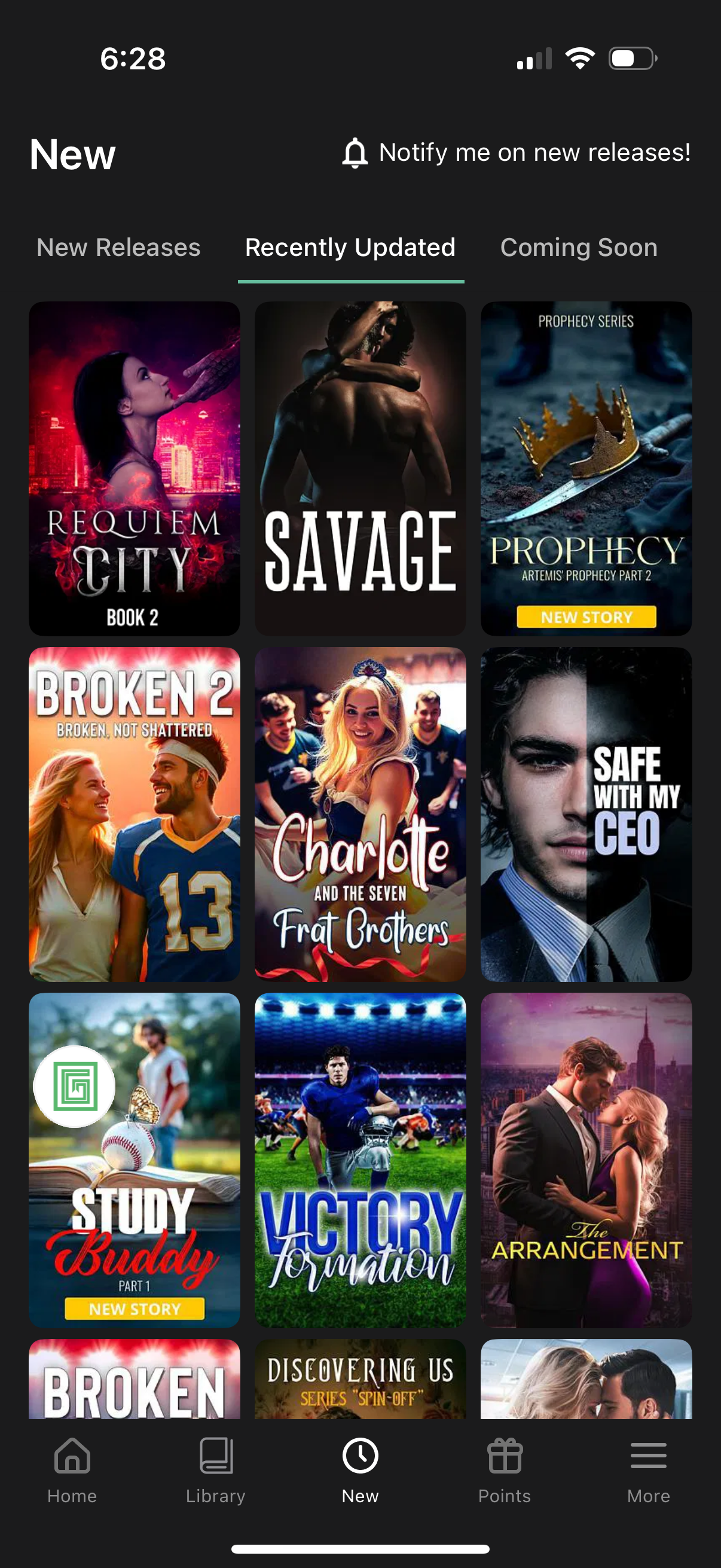This screenshot has height=1568, width=721.
Task: Tap Notify me on new releases
Action: (x=516, y=152)
